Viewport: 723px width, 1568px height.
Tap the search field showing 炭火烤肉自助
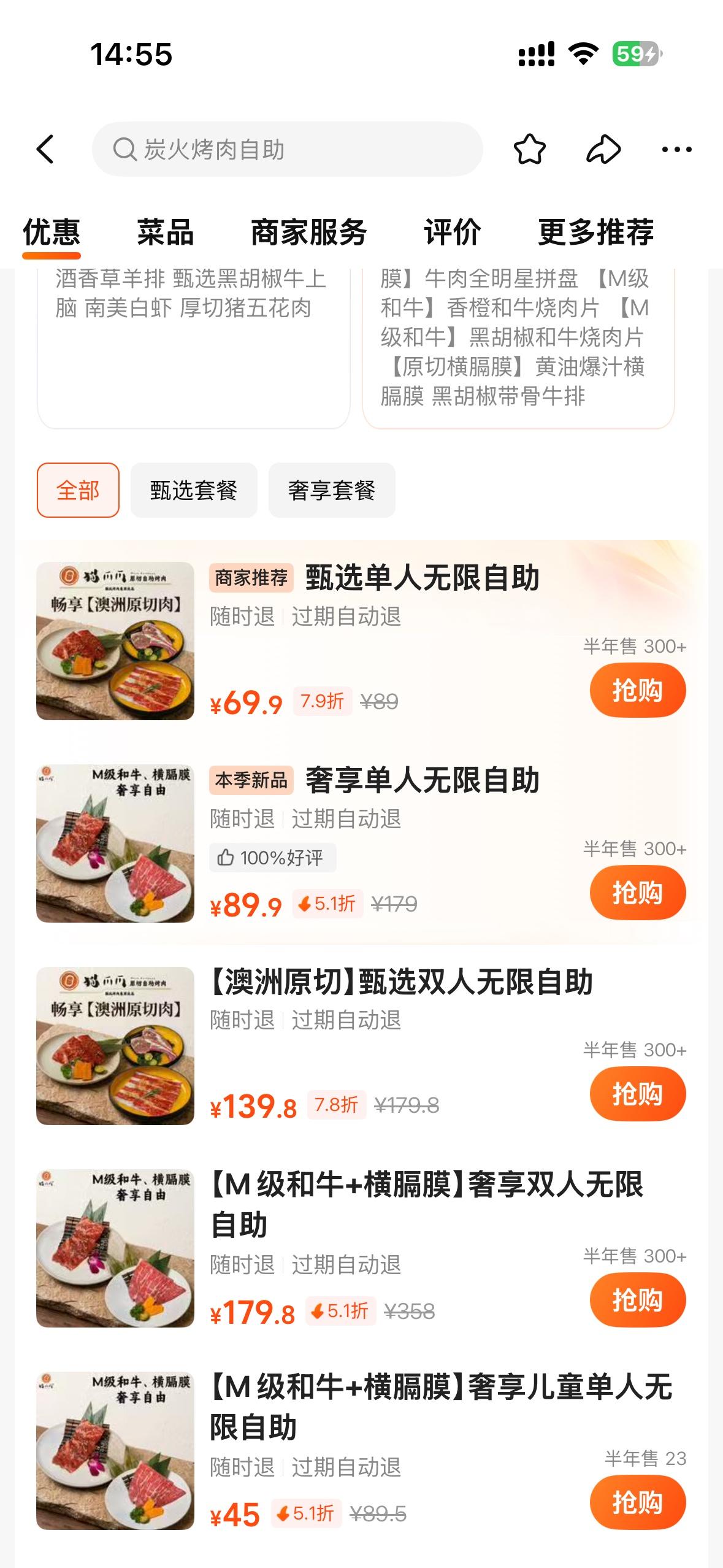287,149
